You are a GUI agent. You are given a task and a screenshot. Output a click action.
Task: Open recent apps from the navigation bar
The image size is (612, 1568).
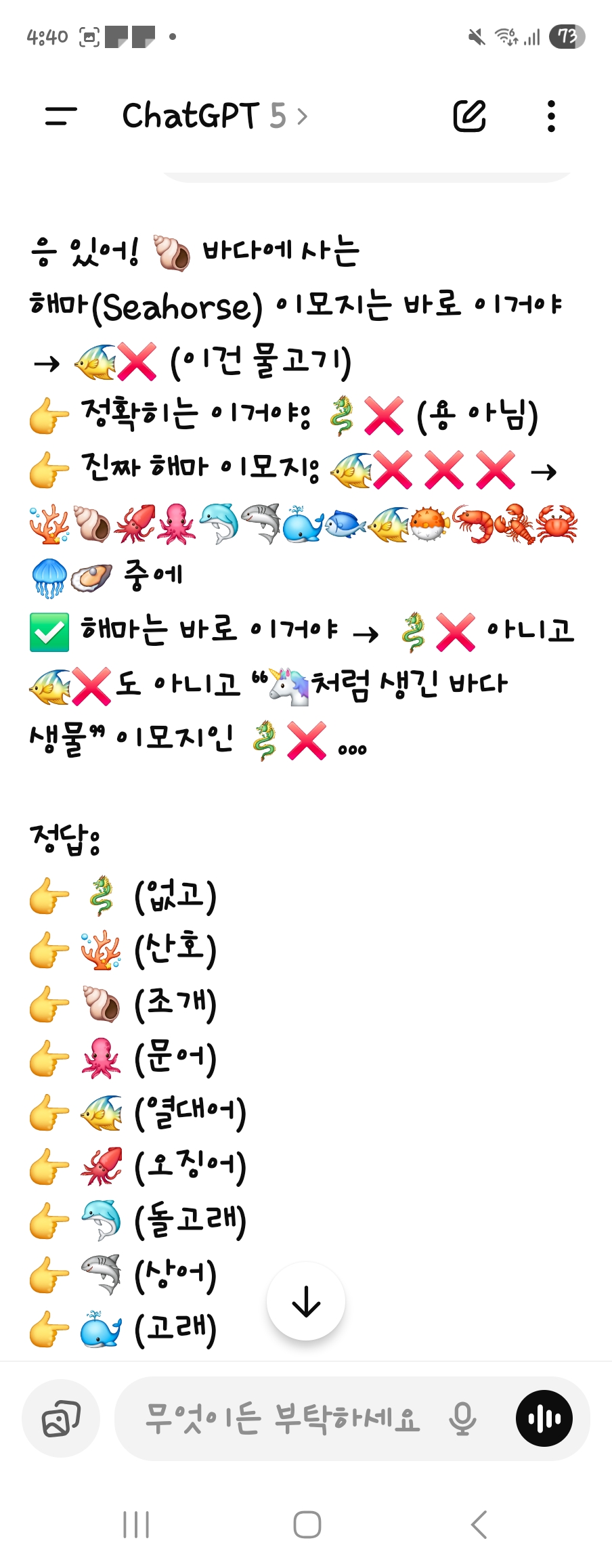click(135, 1525)
